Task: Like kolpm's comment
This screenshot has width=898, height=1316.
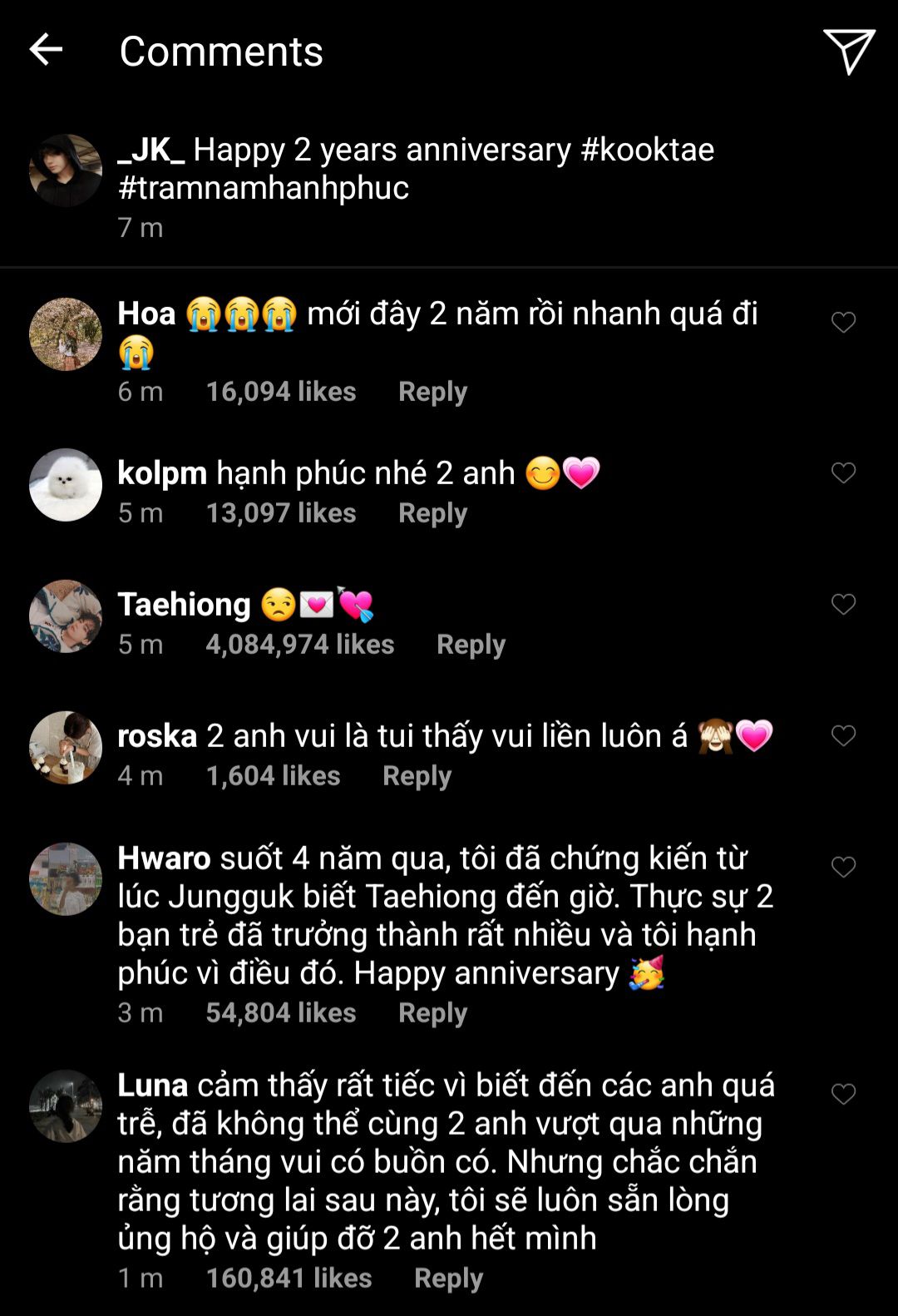Action: (x=843, y=472)
